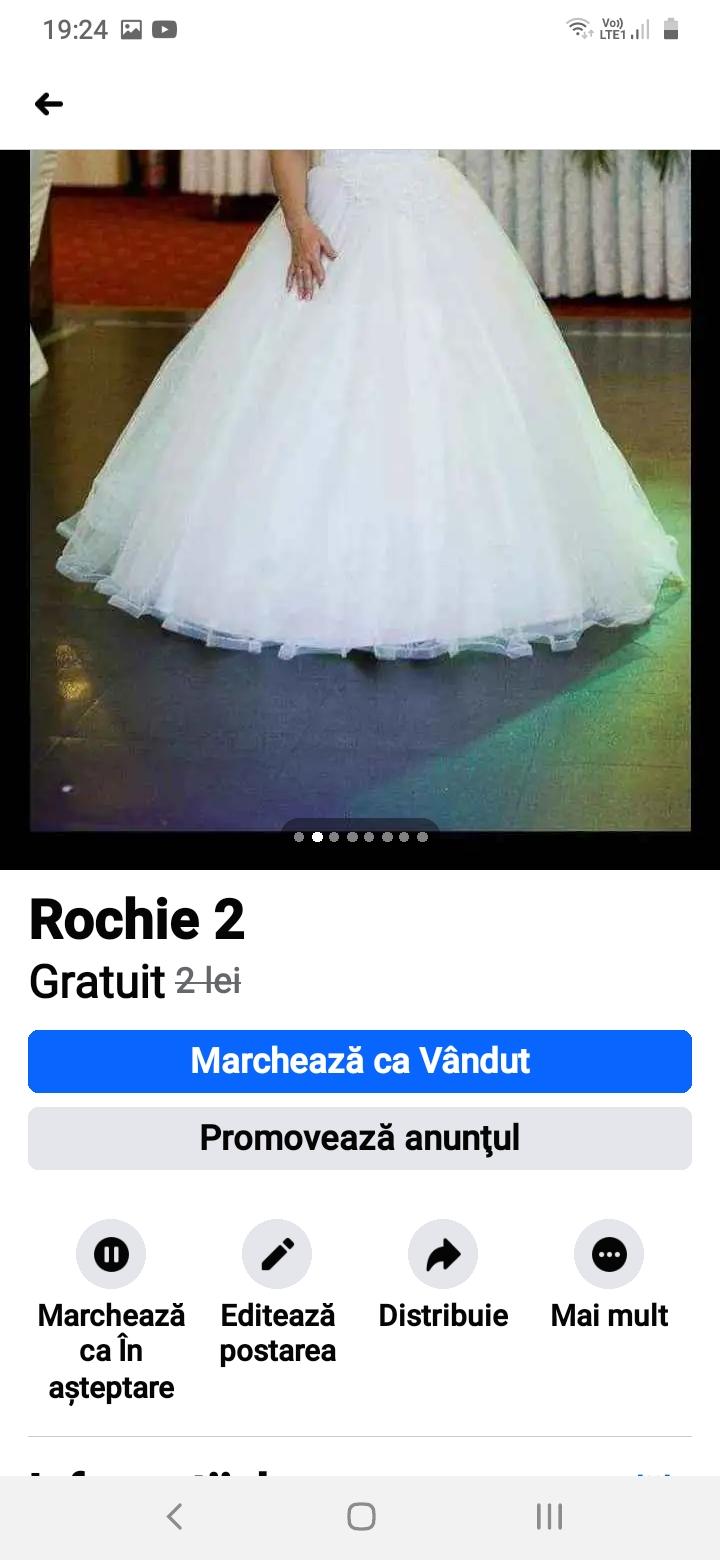
Task: Open the recent apps view
Action: tap(549, 1517)
